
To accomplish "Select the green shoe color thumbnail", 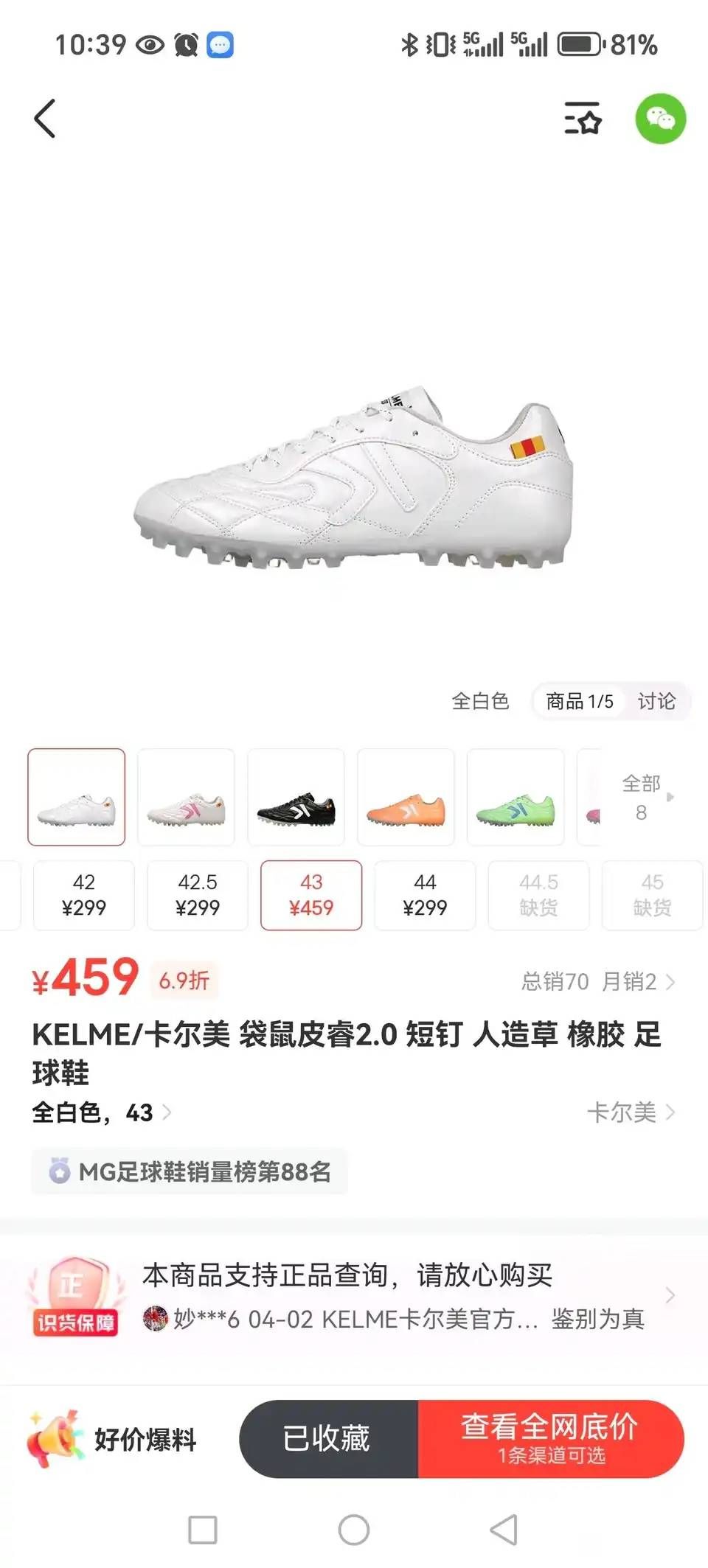I will click(516, 797).
